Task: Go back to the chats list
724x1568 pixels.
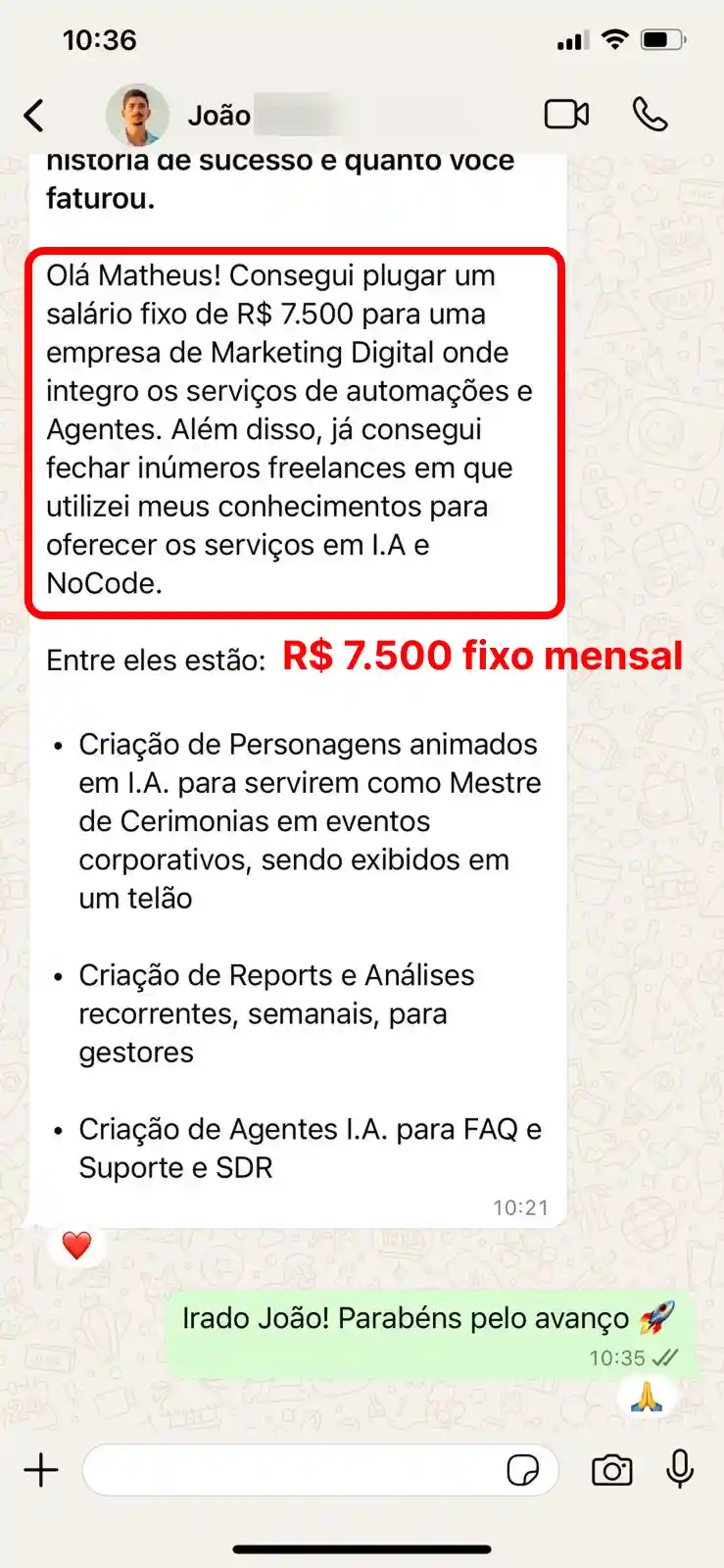Action: [34, 115]
